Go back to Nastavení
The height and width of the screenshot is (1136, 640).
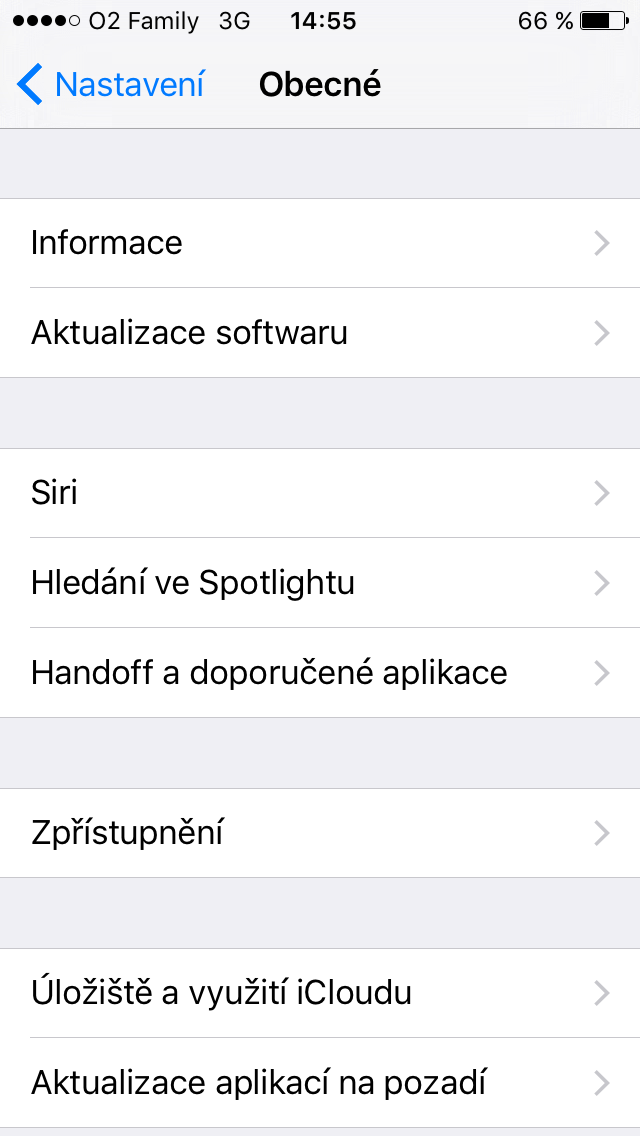click(110, 85)
